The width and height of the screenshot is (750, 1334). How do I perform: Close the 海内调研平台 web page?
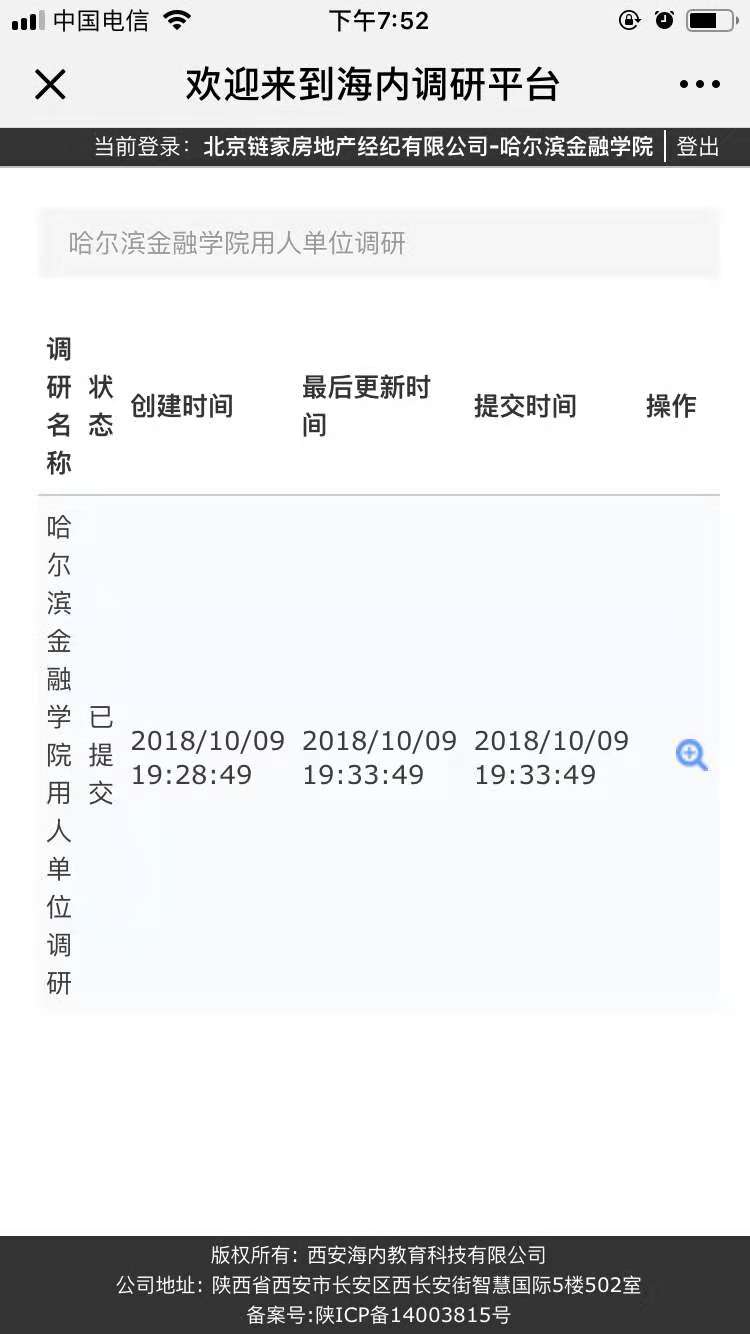[x=50, y=85]
